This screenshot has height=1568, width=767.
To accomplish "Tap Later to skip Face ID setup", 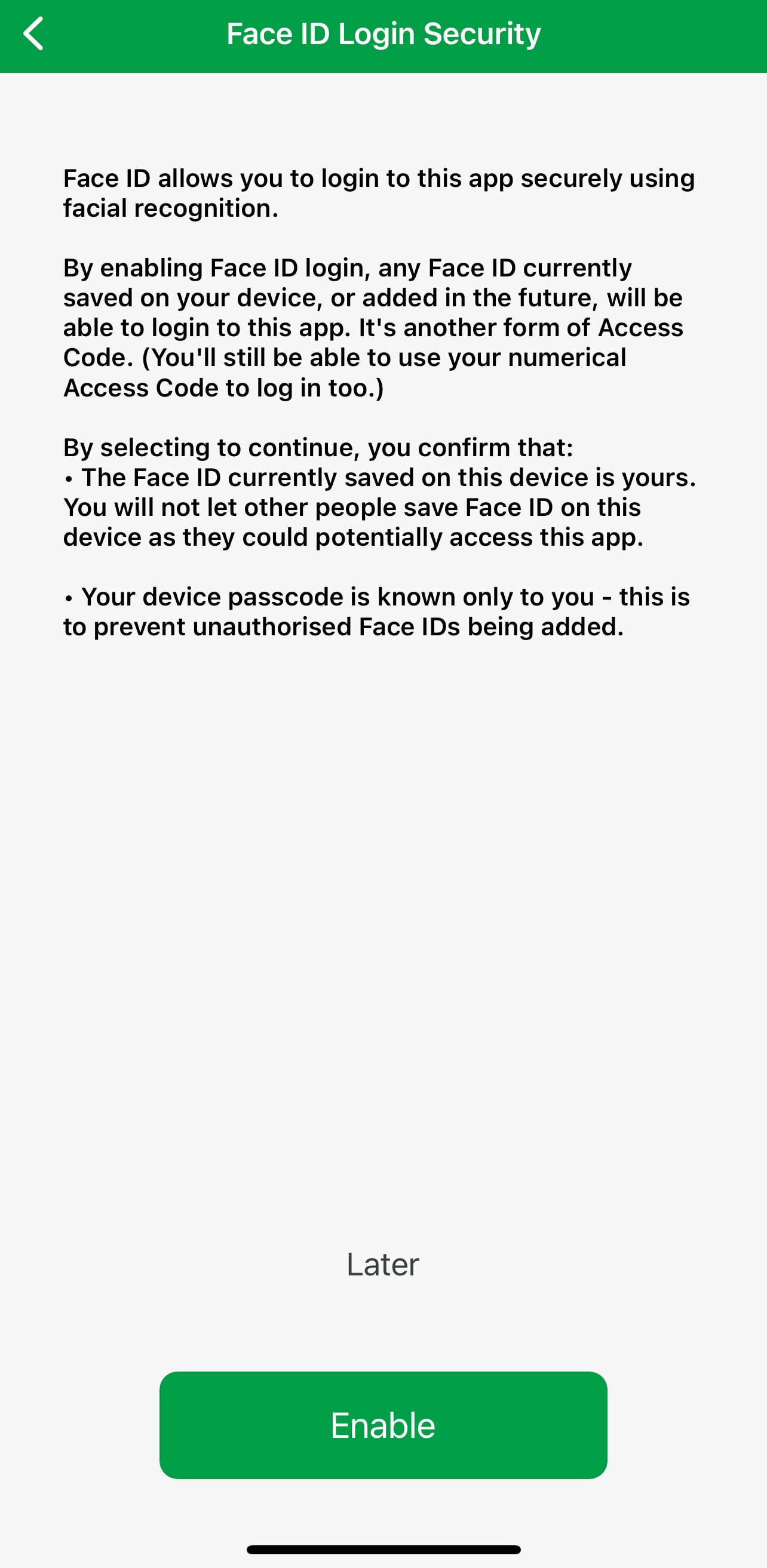I will click(383, 1264).
